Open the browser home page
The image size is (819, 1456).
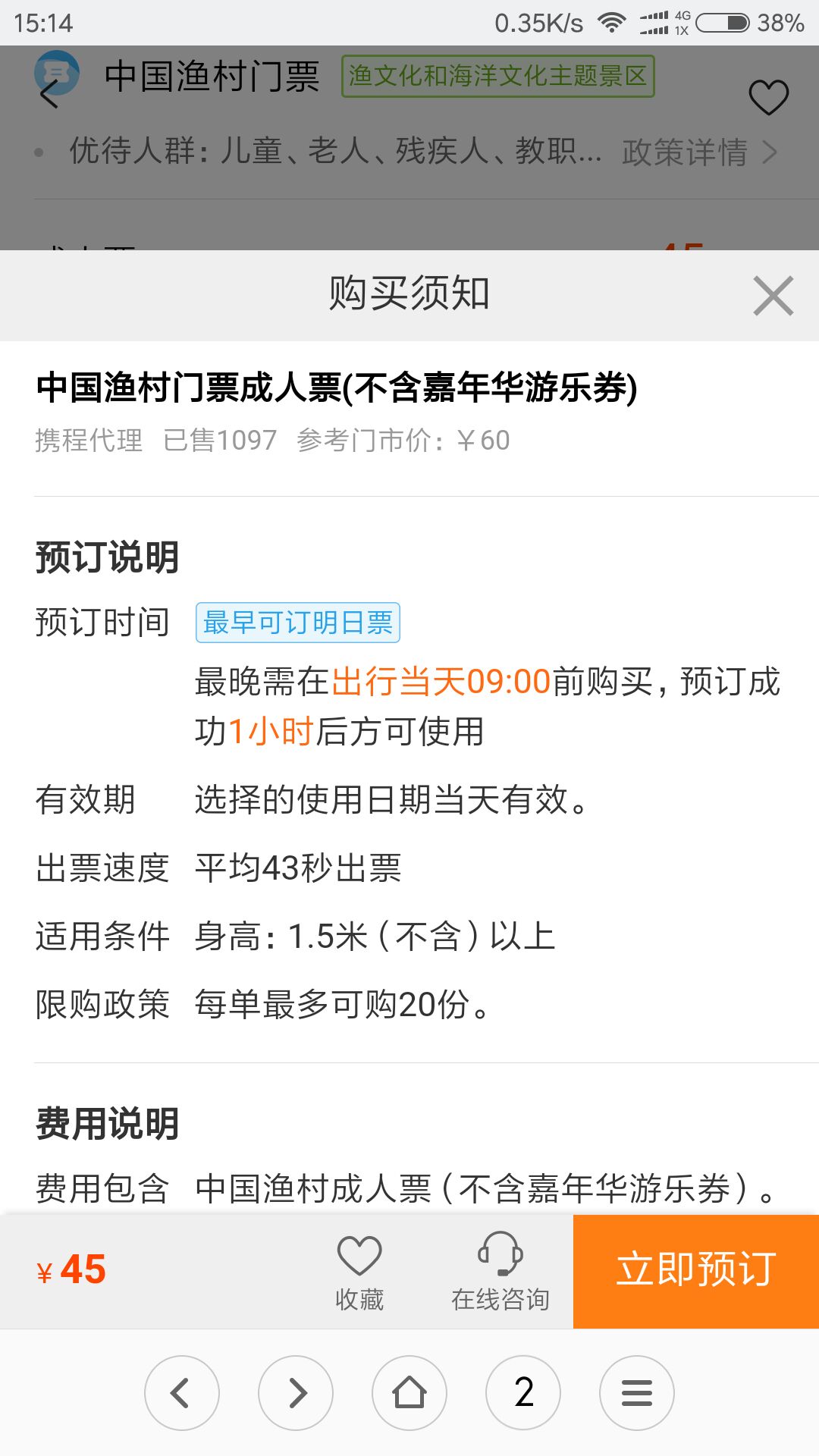pyautogui.click(x=409, y=1393)
